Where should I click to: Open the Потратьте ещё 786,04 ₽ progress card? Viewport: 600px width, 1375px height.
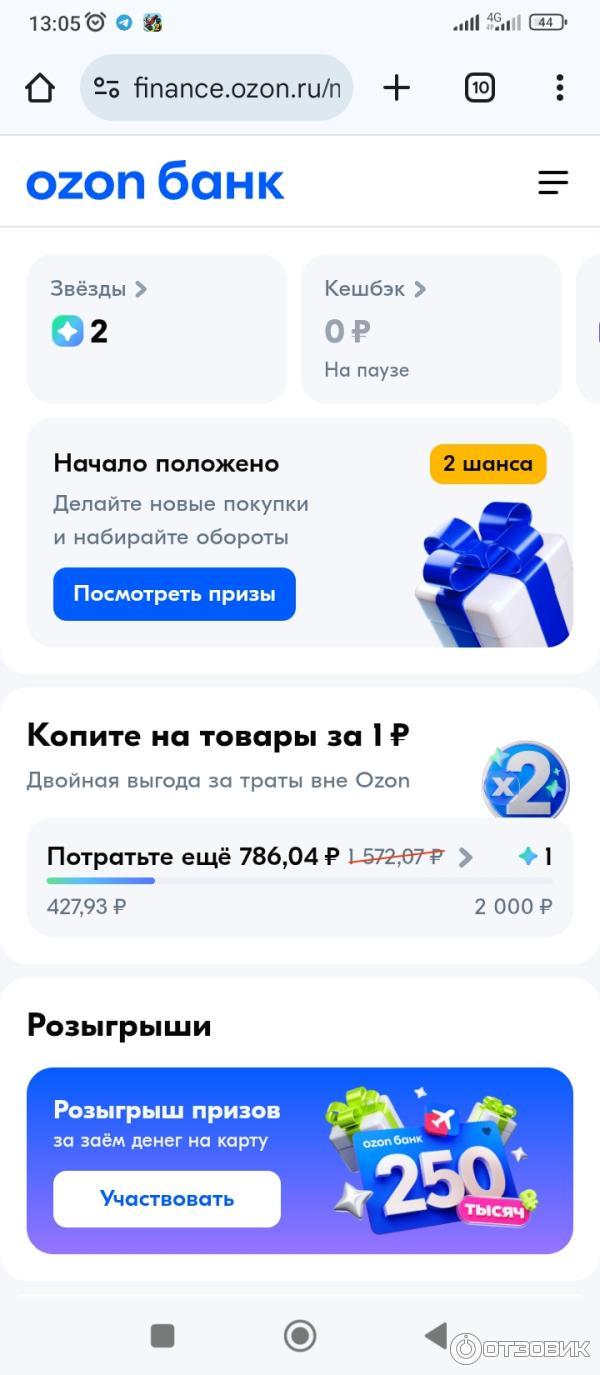(299, 877)
